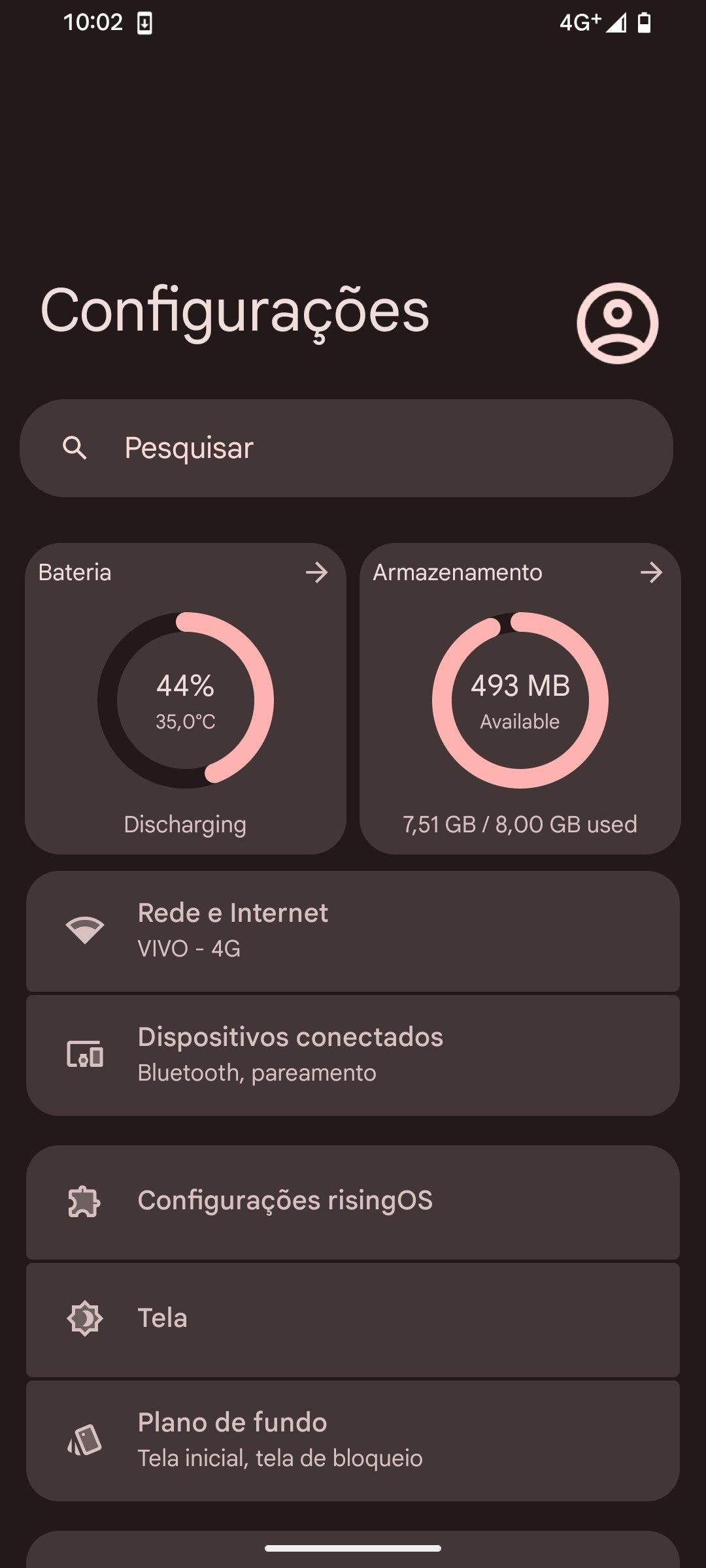
Task: Select the Tela display settings
Action: coord(353,1318)
